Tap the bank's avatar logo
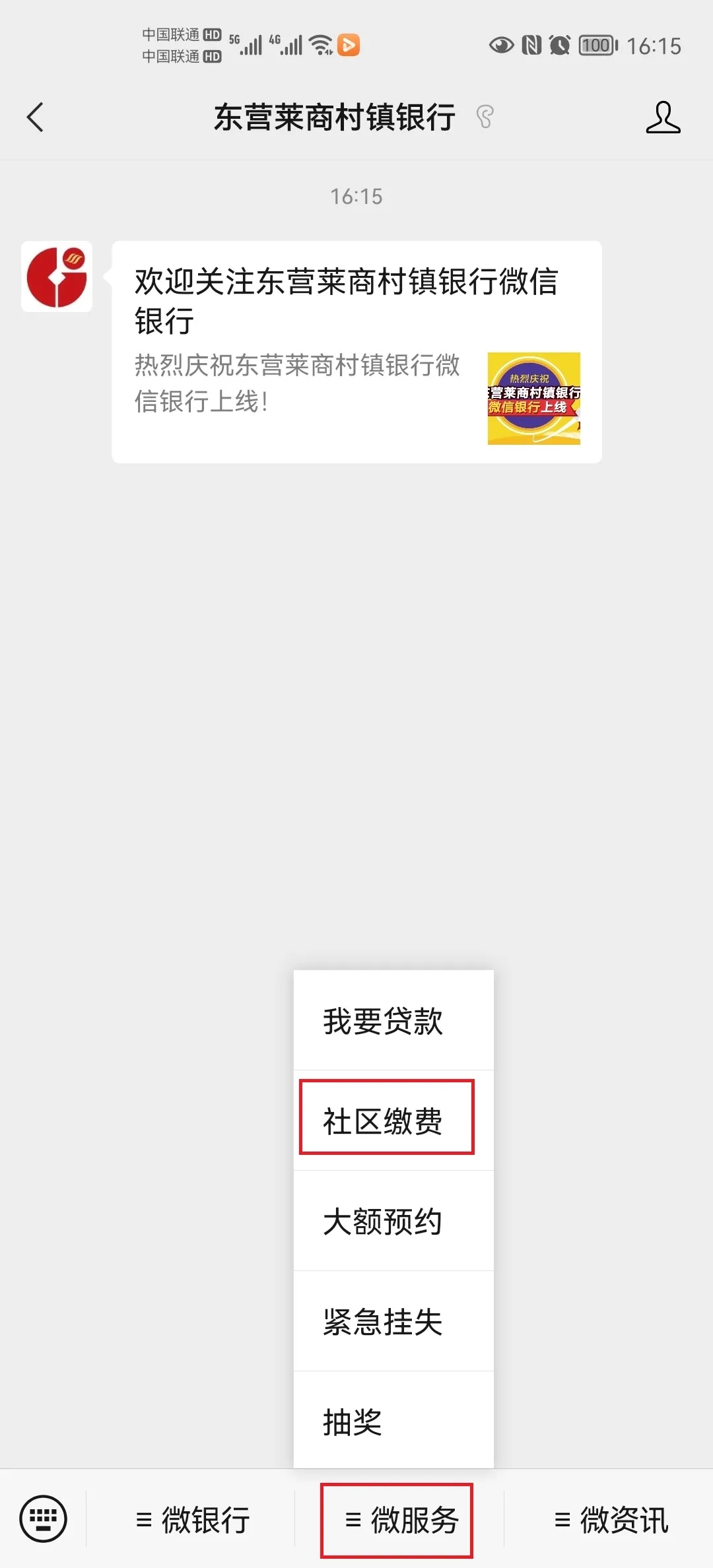This screenshot has height=1568, width=713. [x=57, y=277]
